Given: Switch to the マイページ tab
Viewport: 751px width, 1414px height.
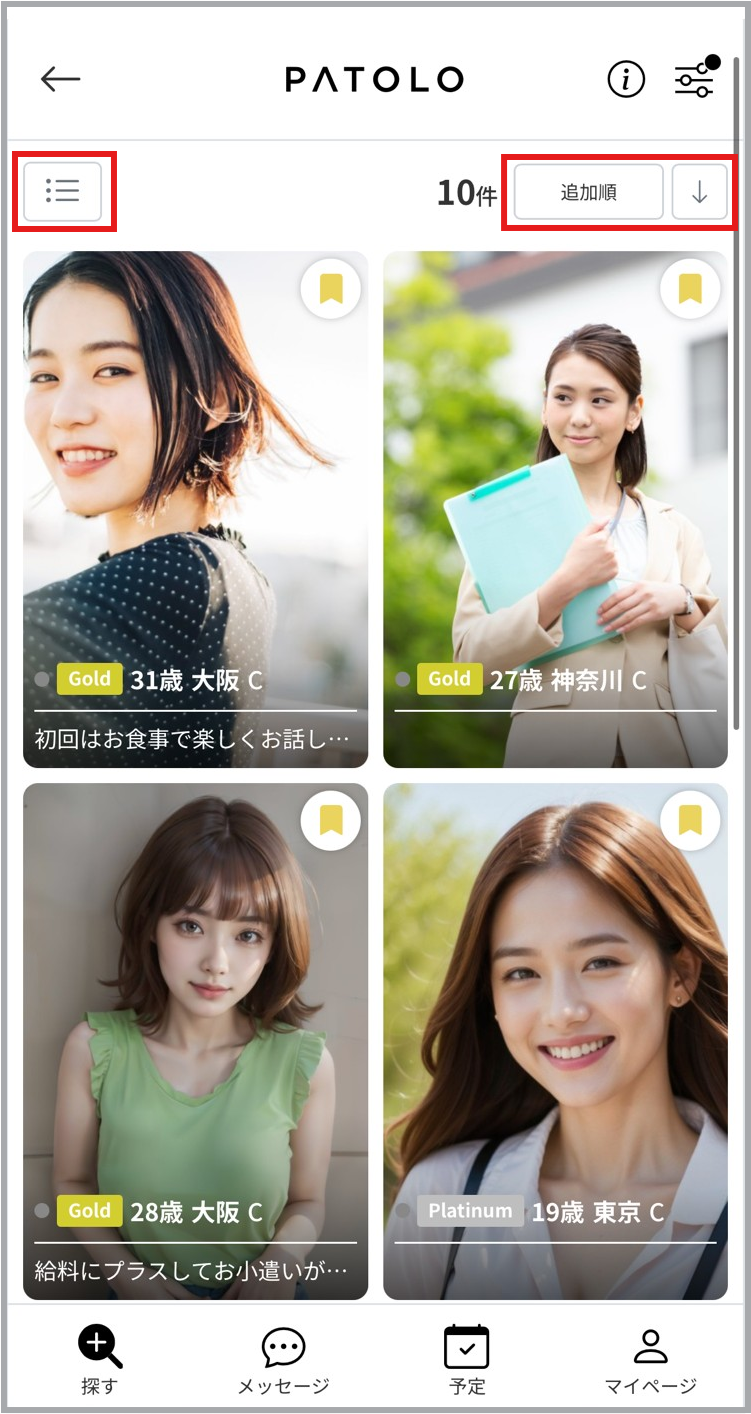Looking at the screenshot, I should click(x=651, y=1358).
